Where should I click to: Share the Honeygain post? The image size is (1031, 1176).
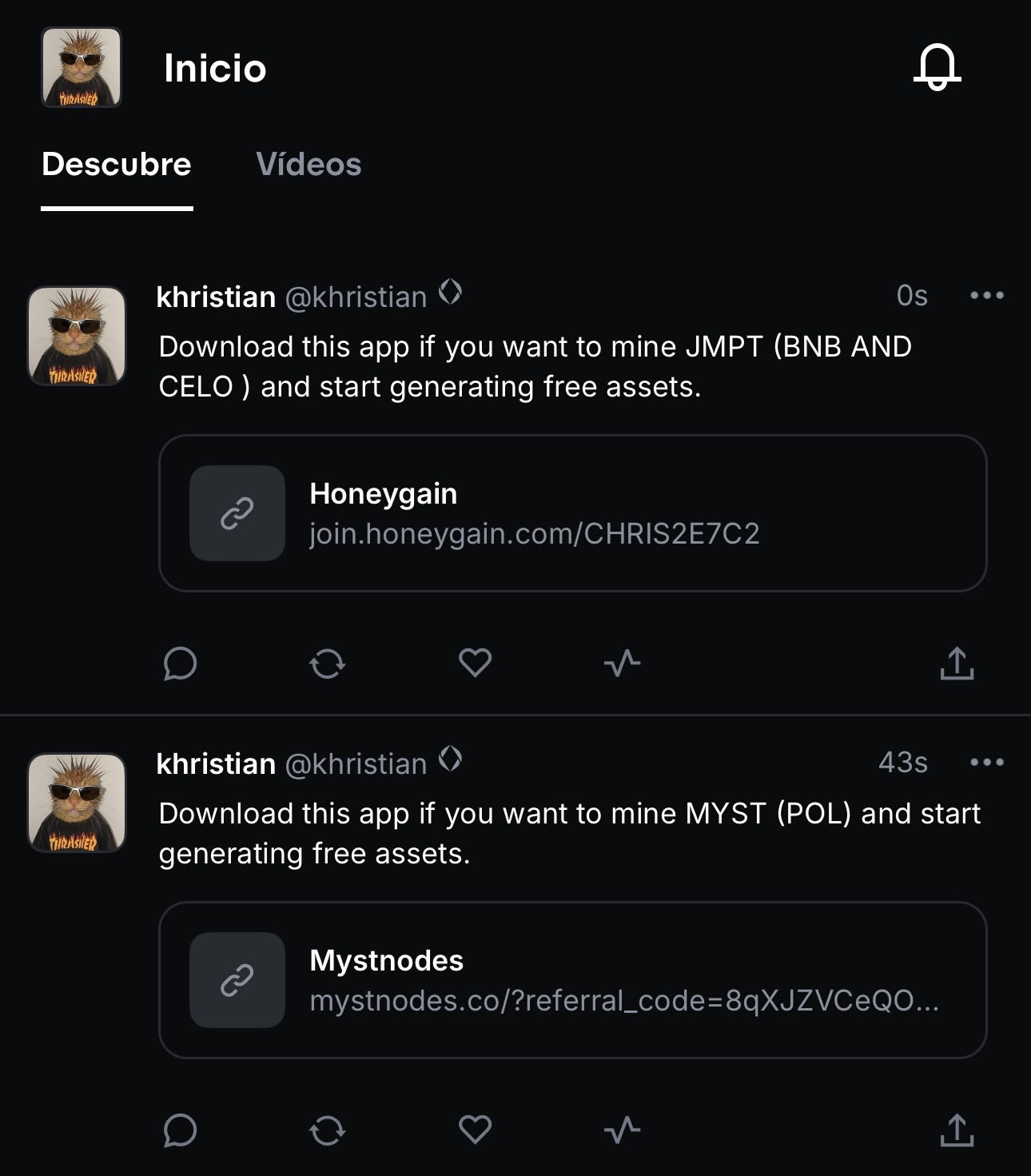coord(957,664)
